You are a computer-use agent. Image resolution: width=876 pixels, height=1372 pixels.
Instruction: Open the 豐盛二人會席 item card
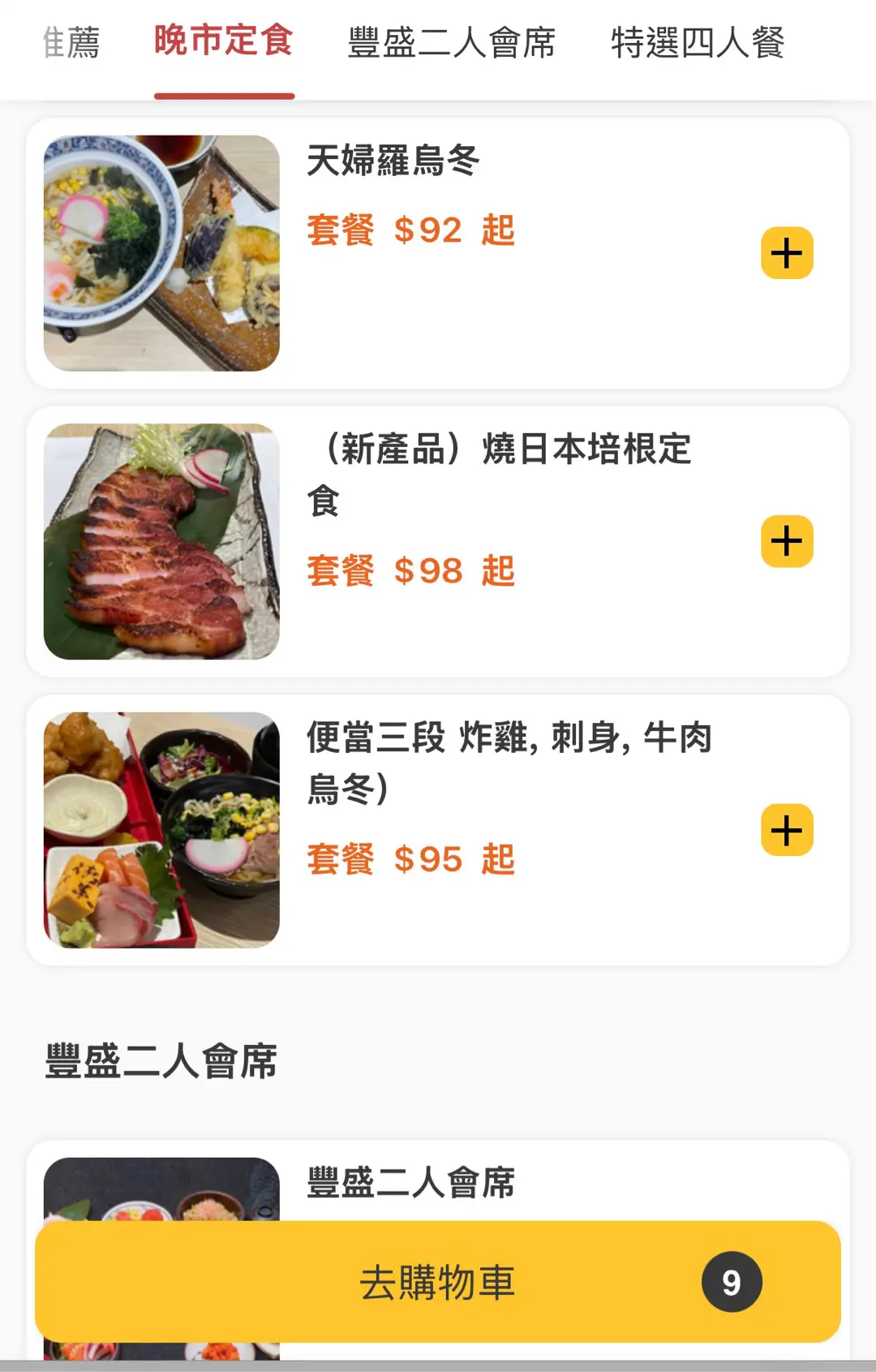tap(410, 1183)
